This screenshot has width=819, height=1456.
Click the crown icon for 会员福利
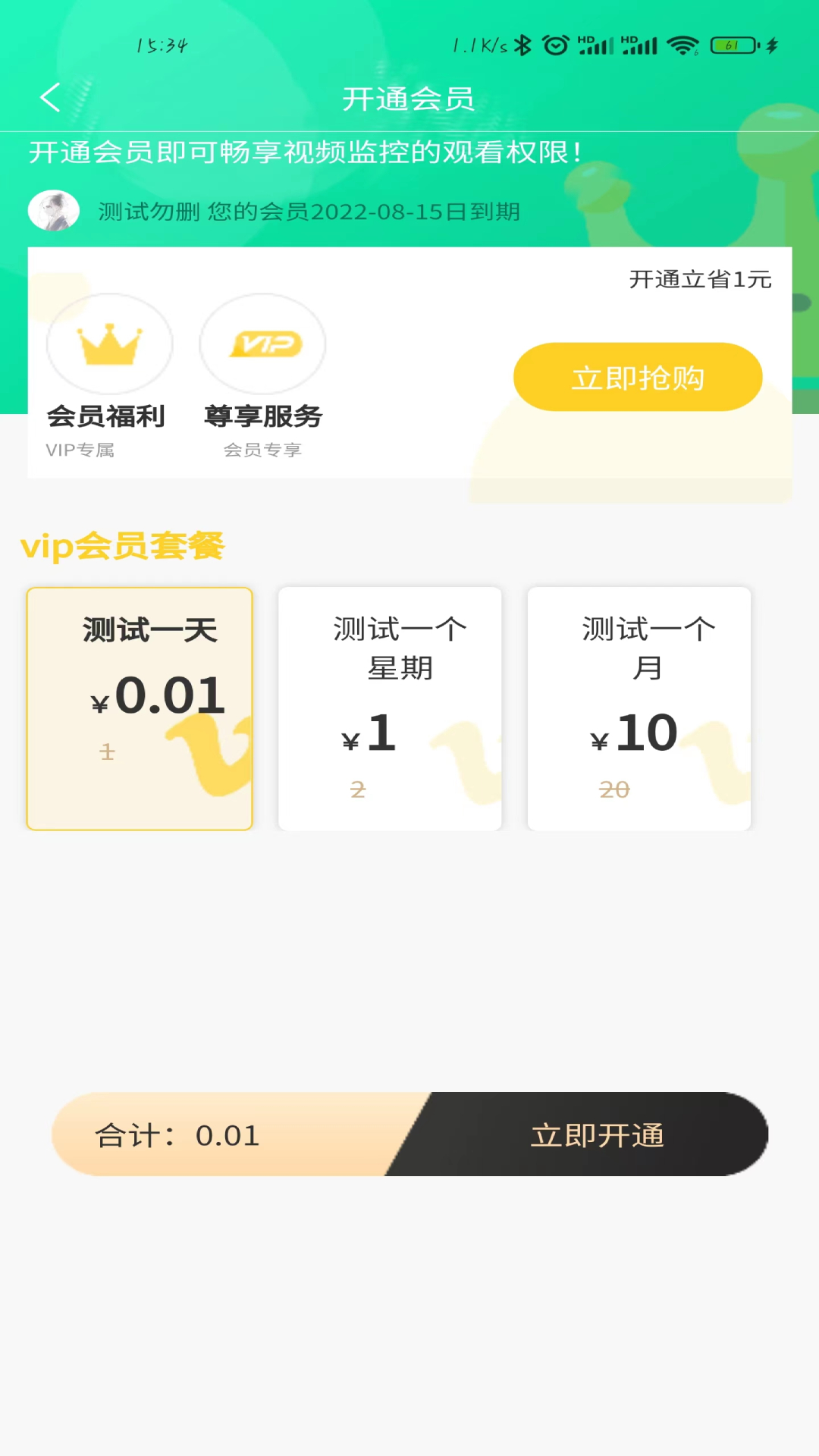click(x=109, y=344)
